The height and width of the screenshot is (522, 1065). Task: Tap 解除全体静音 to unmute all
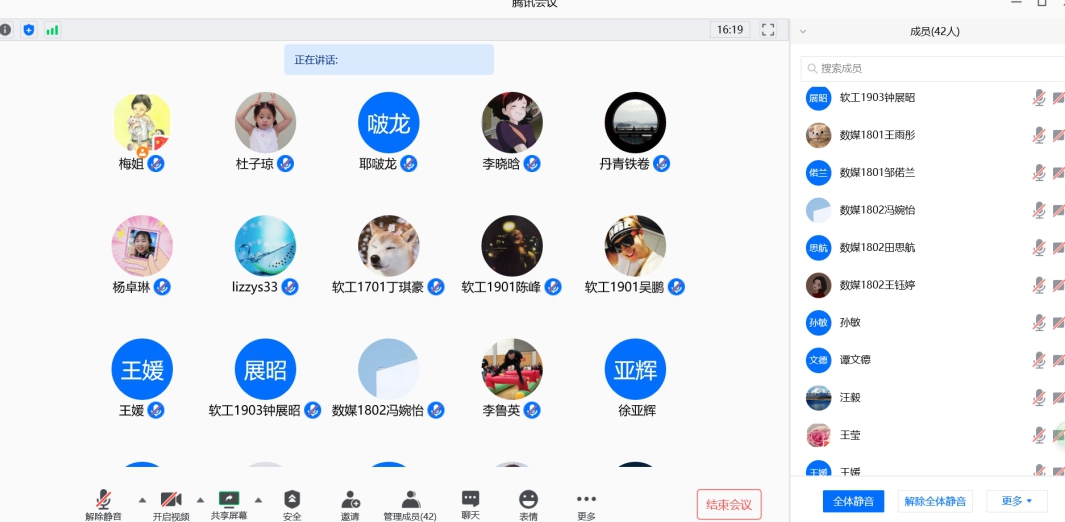(935, 501)
